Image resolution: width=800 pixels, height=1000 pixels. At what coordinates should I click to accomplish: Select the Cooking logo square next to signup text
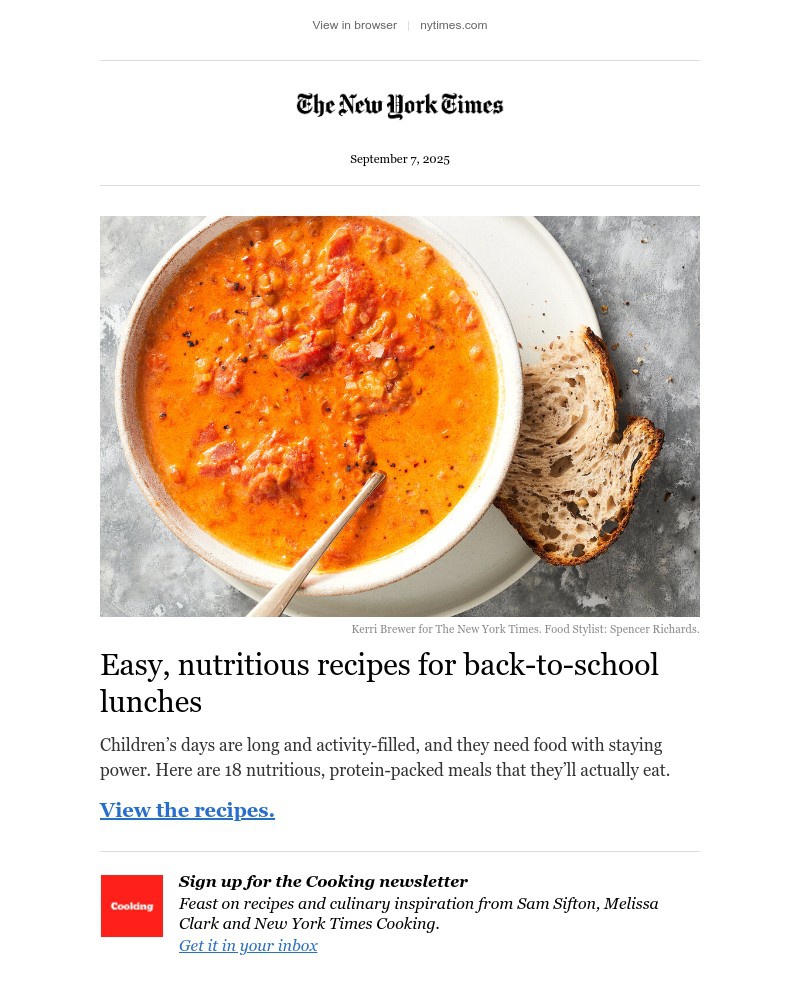(x=131, y=905)
